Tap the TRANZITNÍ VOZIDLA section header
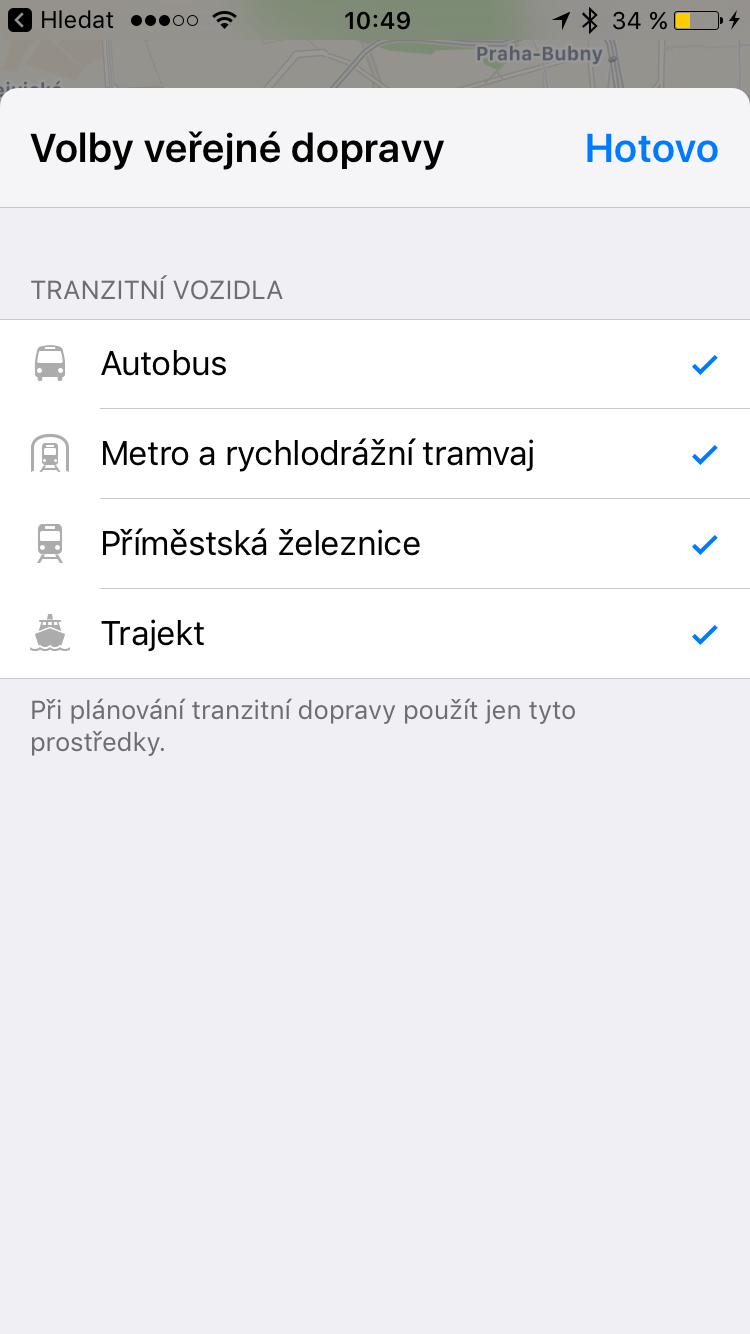This screenshot has width=750, height=1334. (x=156, y=290)
